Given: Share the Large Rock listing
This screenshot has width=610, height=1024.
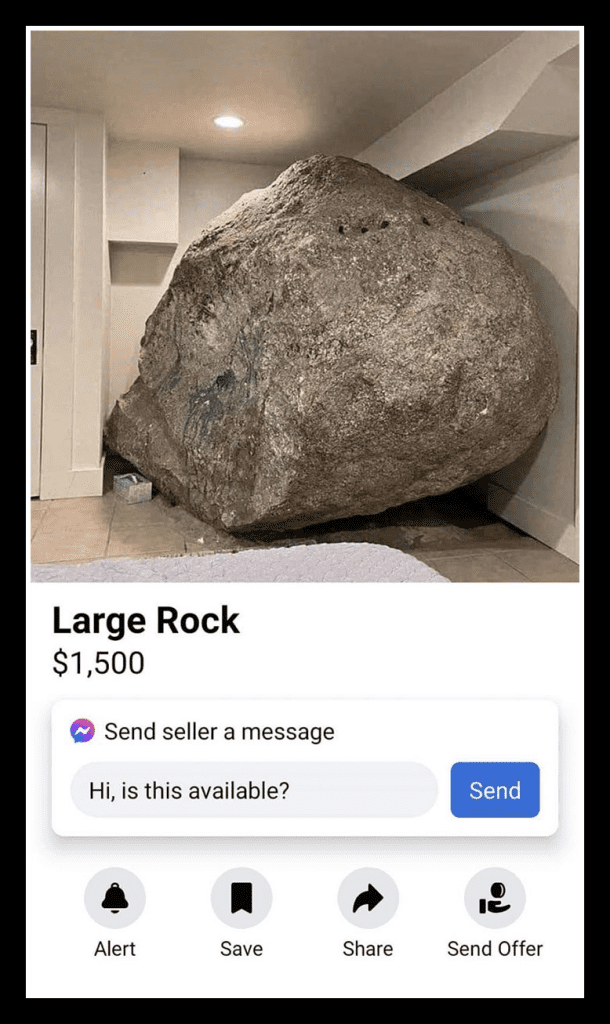Looking at the screenshot, I should pyautogui.click(x=368, y=898).
